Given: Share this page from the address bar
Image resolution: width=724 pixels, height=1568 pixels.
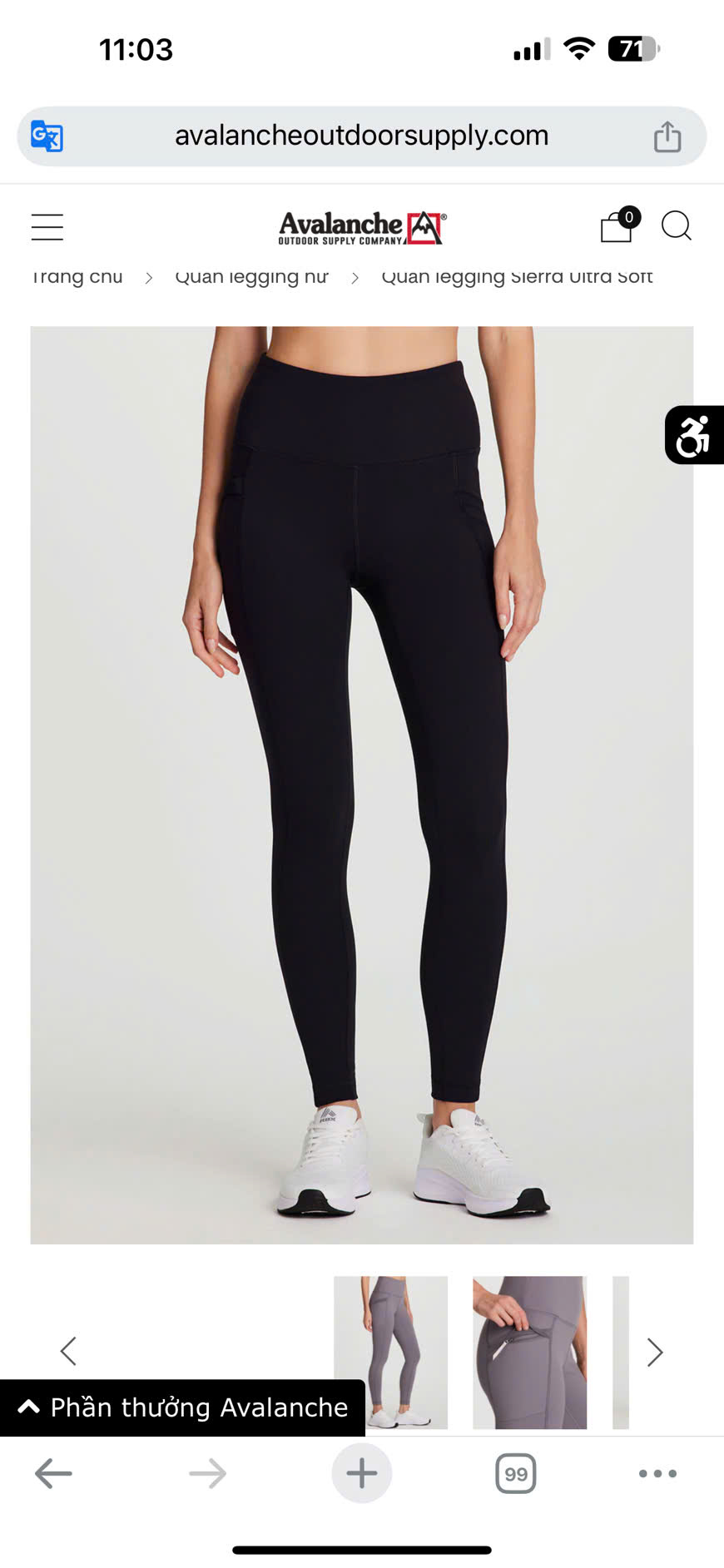Looking at the screenshot, I should coord(667,136).
